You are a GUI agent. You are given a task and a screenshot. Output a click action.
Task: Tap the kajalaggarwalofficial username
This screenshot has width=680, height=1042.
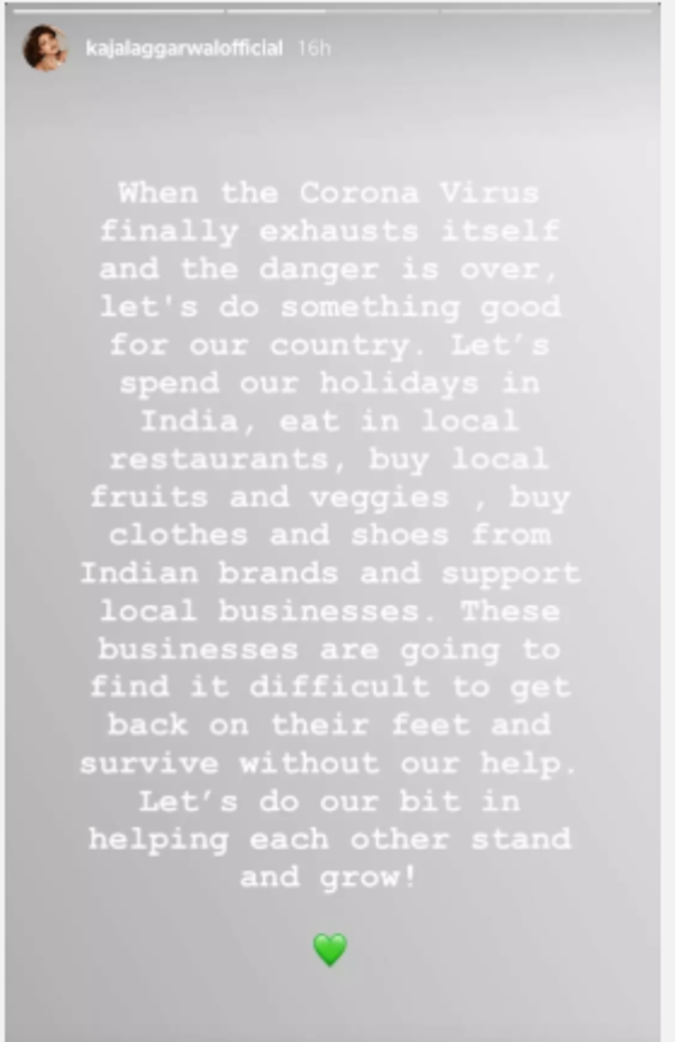click(185, 49)
